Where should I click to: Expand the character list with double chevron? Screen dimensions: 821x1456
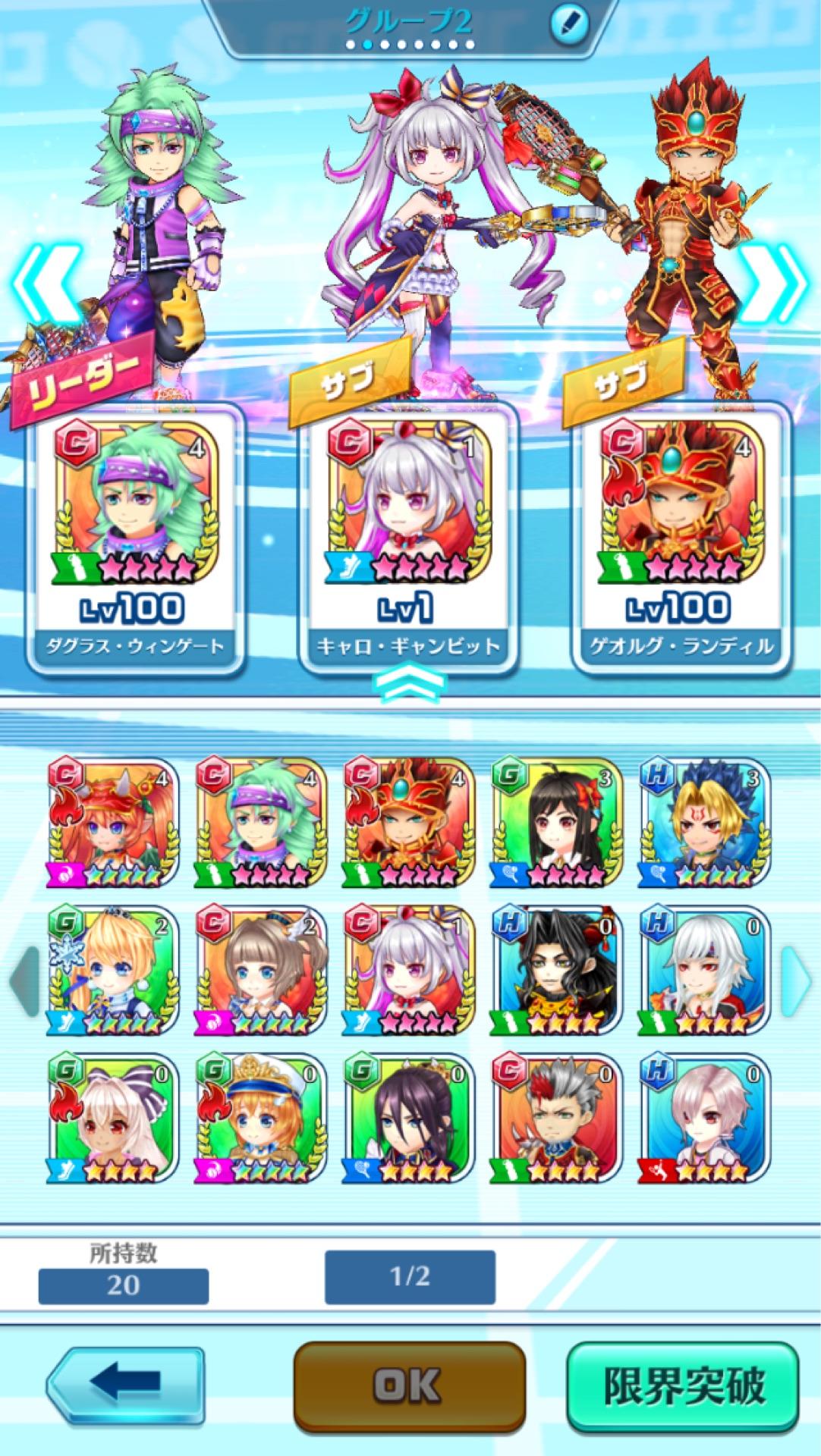click(x=409, y=677)
